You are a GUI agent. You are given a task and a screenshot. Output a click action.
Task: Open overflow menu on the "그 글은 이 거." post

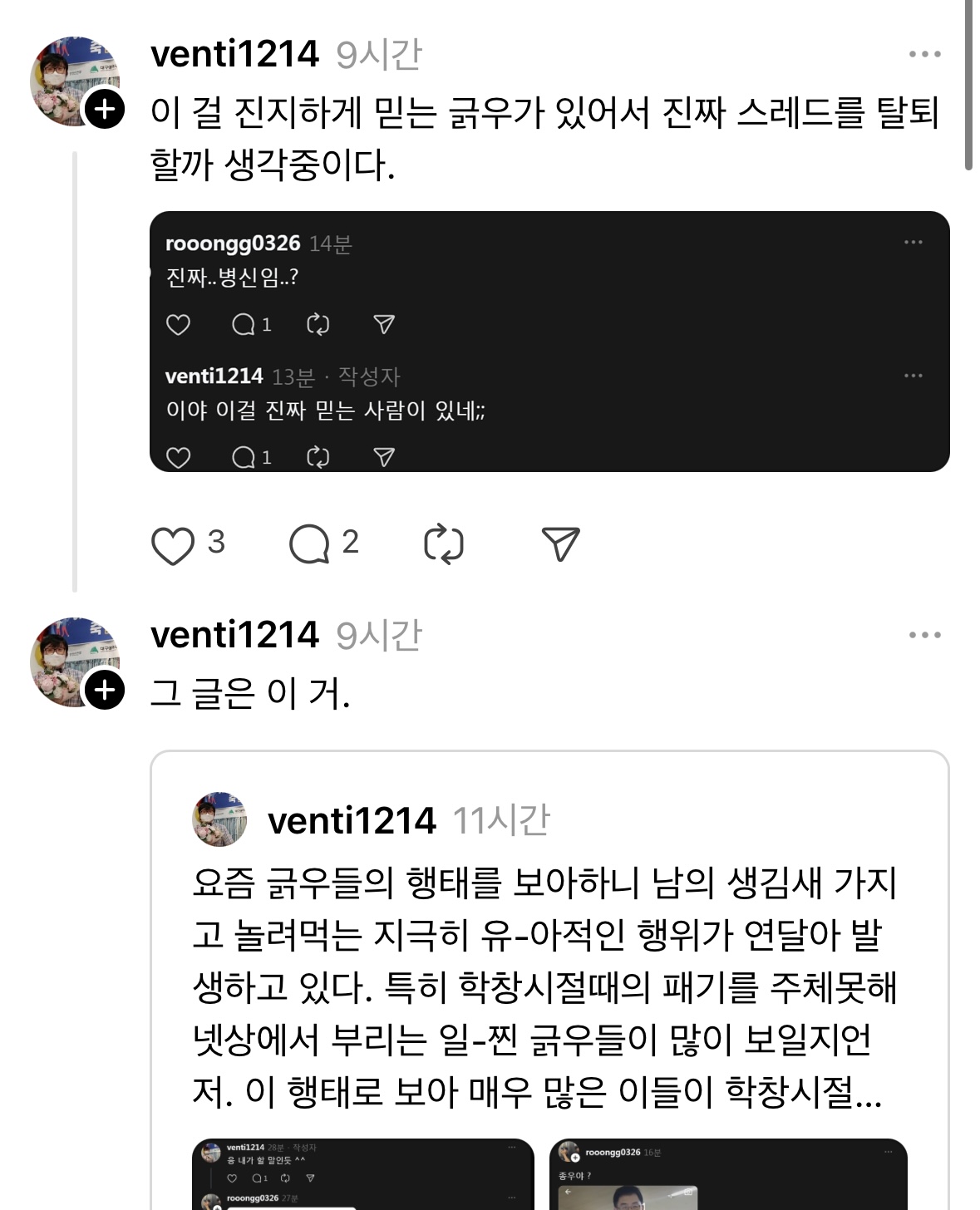pos(924,636)
